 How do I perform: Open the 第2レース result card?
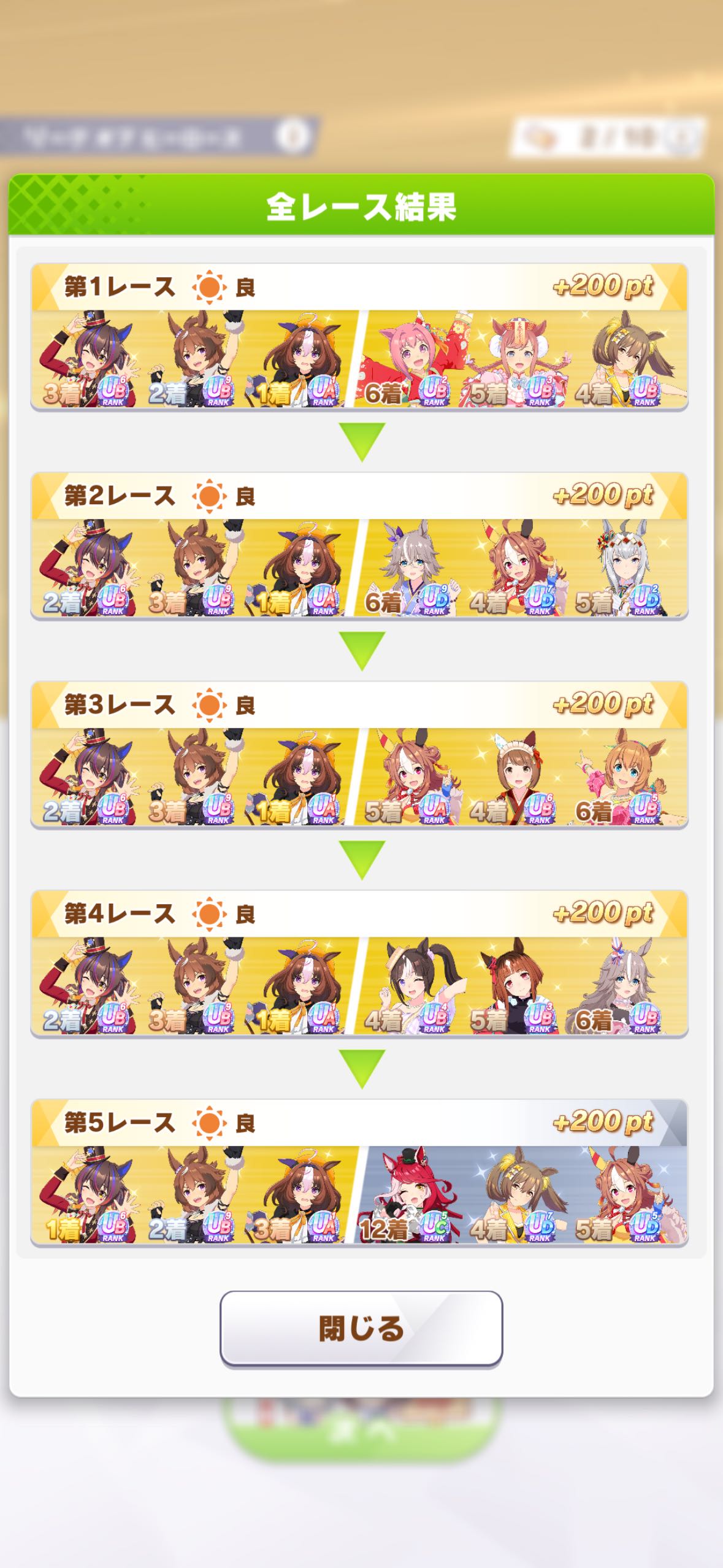359,546
